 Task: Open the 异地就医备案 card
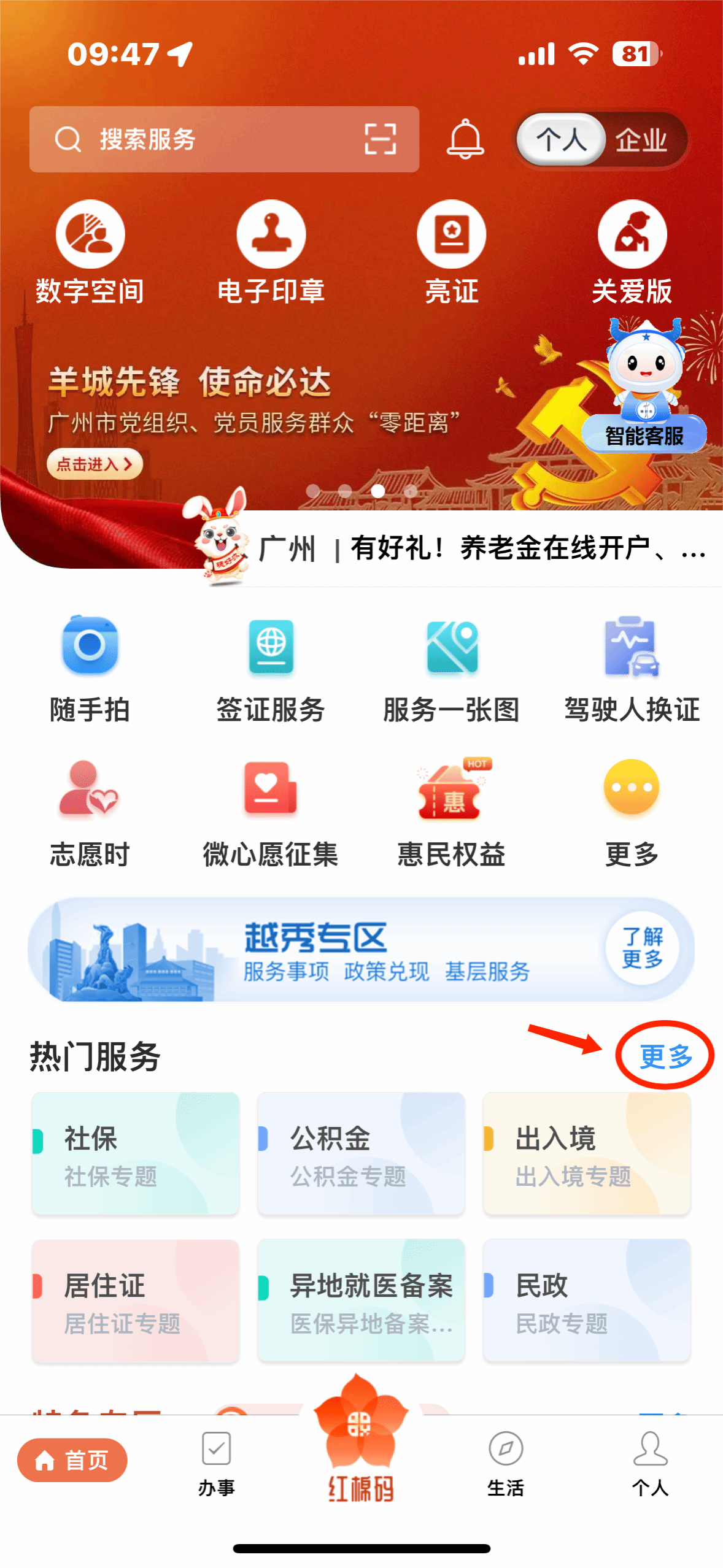[x=361, y=1300]
